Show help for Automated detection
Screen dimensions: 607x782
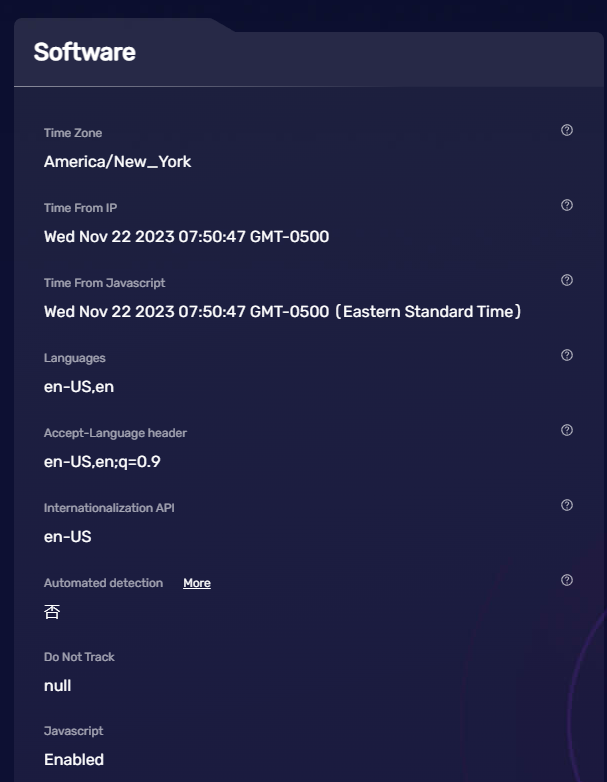click(567, 580)
